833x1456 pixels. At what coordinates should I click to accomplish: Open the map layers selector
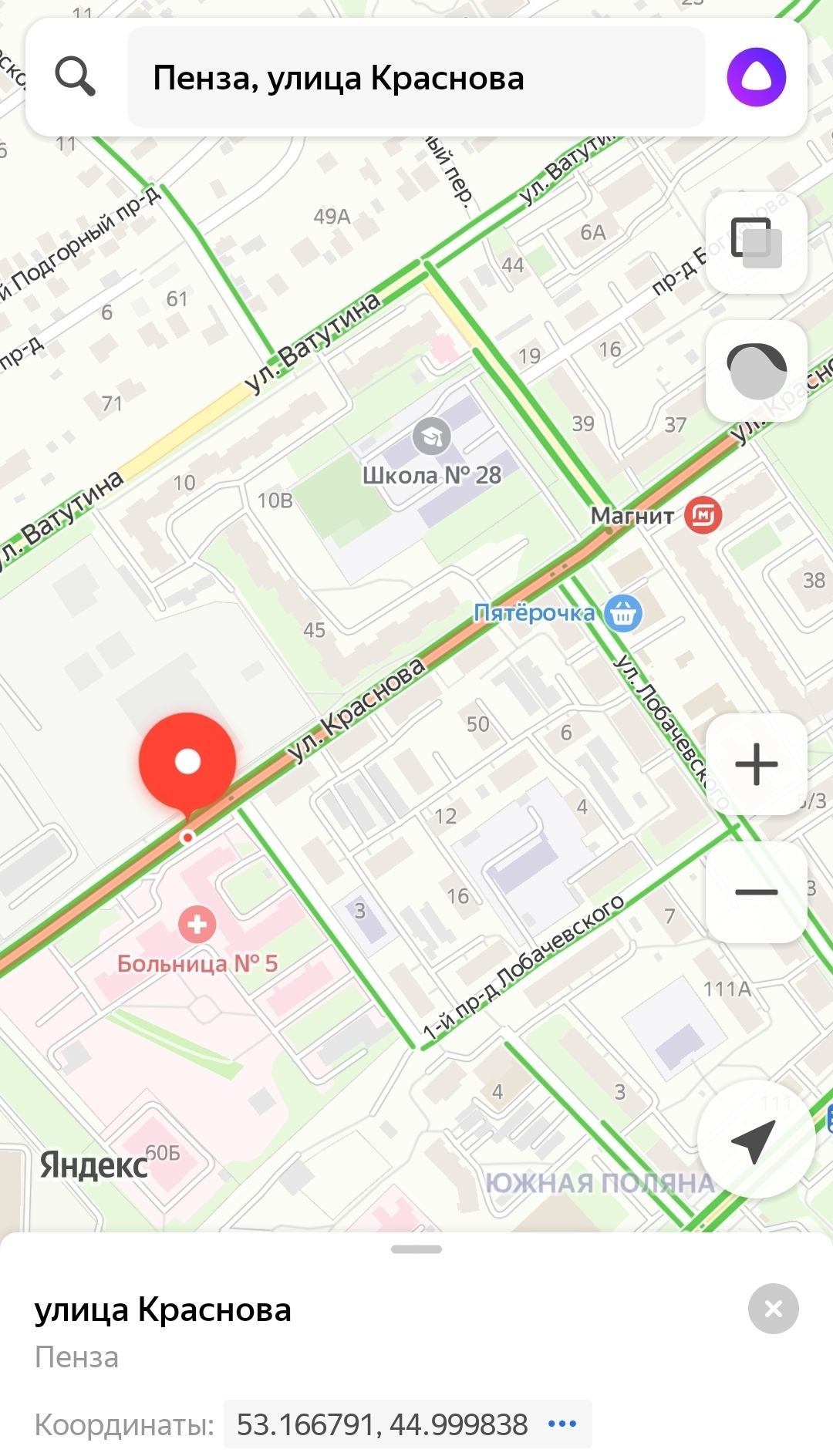coord(756,243)
